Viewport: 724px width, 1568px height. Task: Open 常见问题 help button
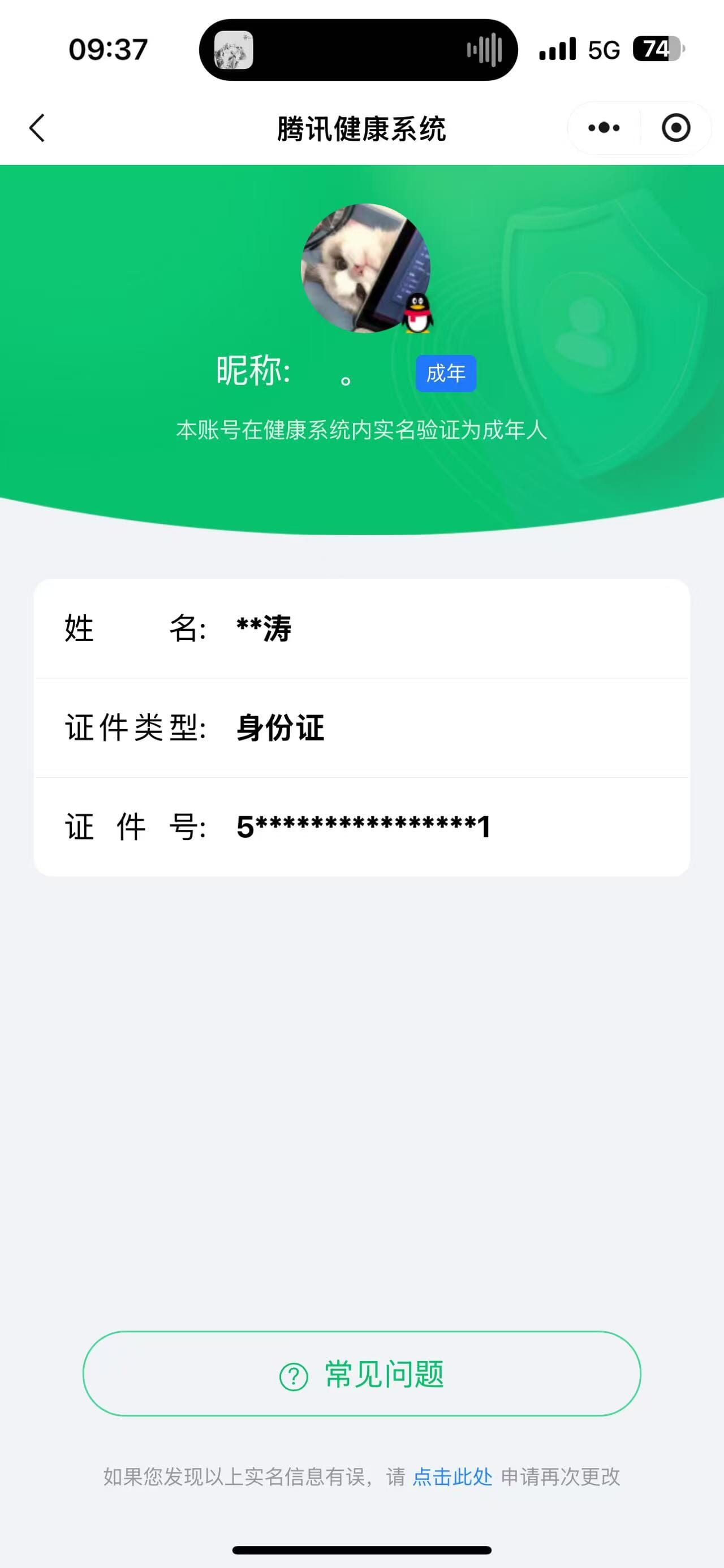point(361,1374)
